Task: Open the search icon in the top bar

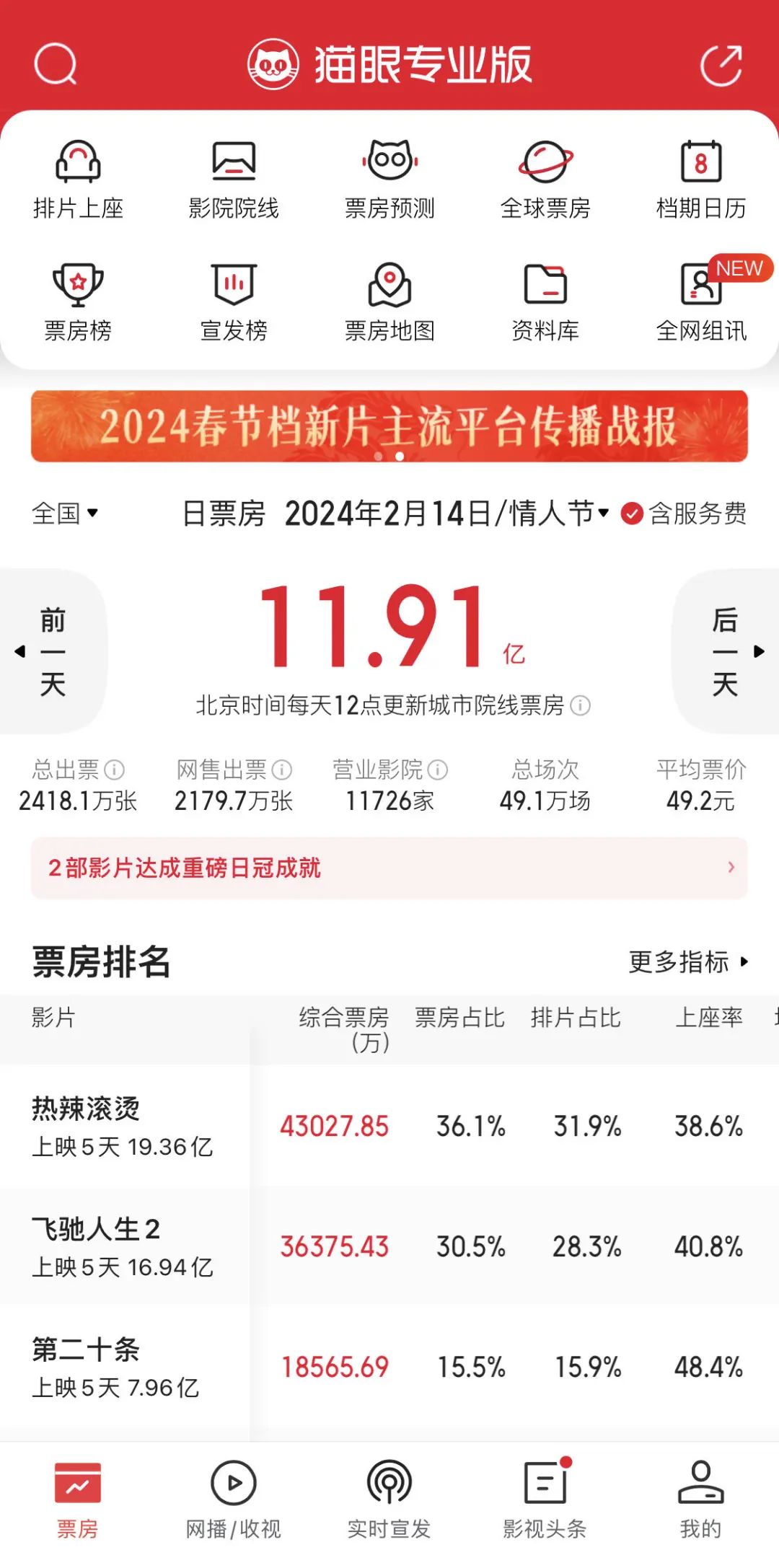Action: click(x=55, y=64)
